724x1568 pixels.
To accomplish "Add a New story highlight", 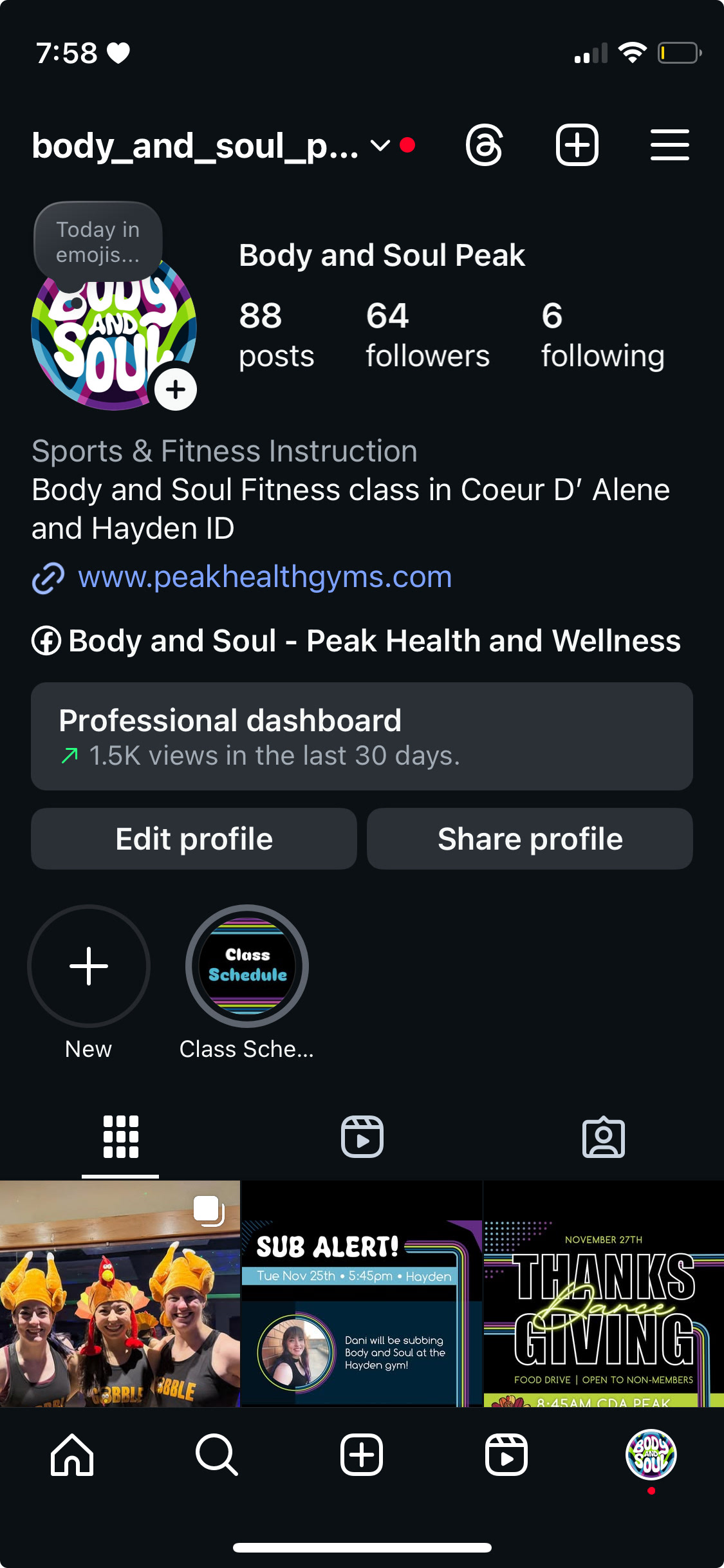I will click(89, 966).
